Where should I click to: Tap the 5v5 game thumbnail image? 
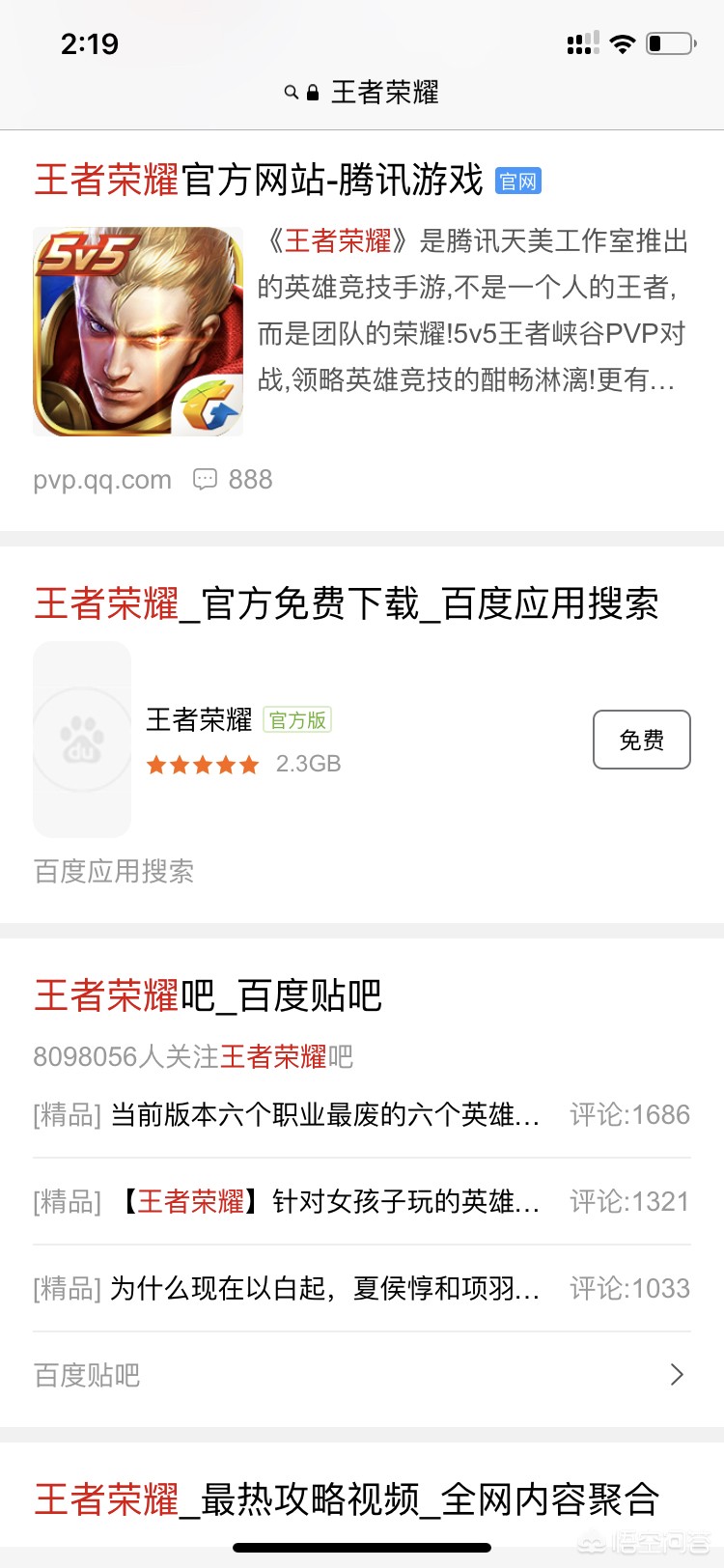tap(138, 331)
